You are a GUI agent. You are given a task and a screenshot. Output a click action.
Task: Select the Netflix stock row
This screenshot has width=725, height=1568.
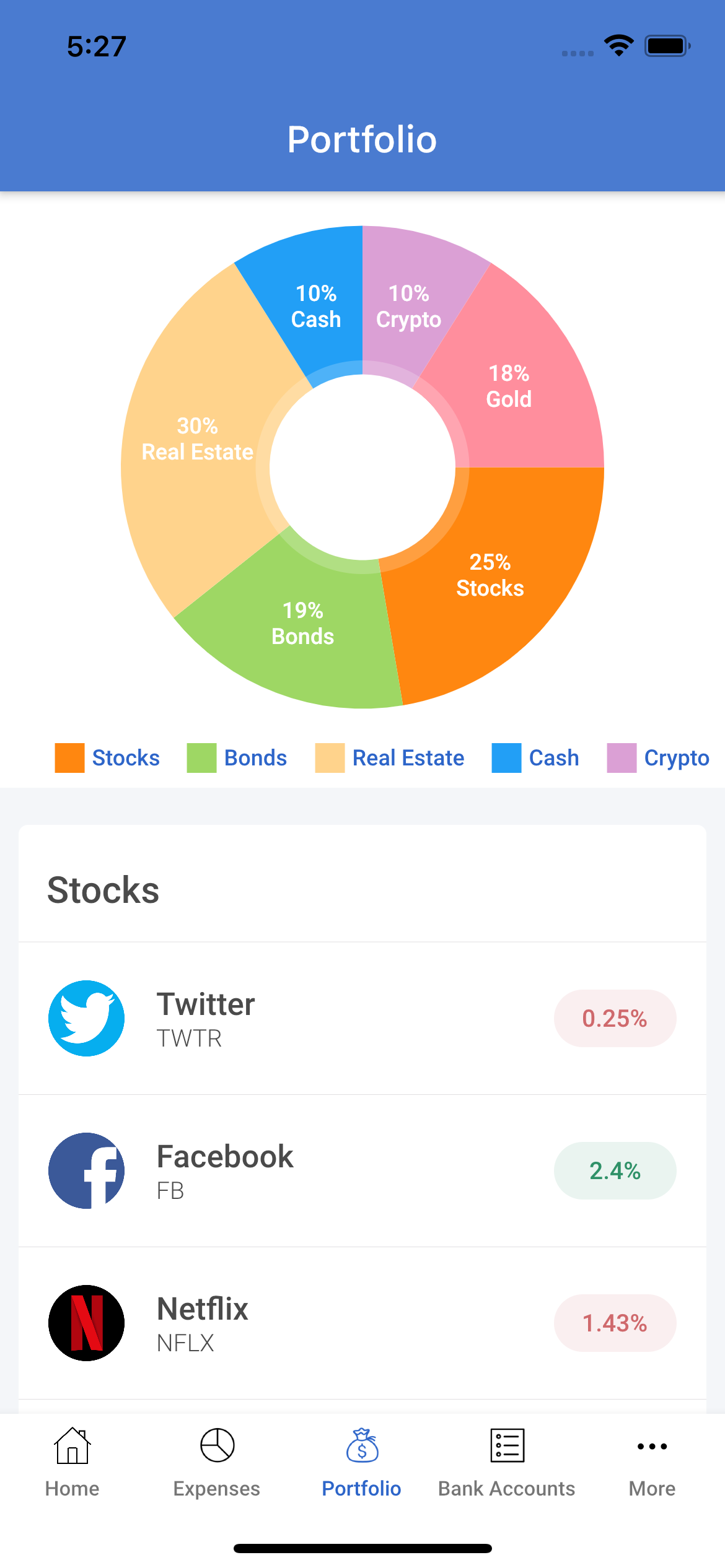pos(362,1323)
